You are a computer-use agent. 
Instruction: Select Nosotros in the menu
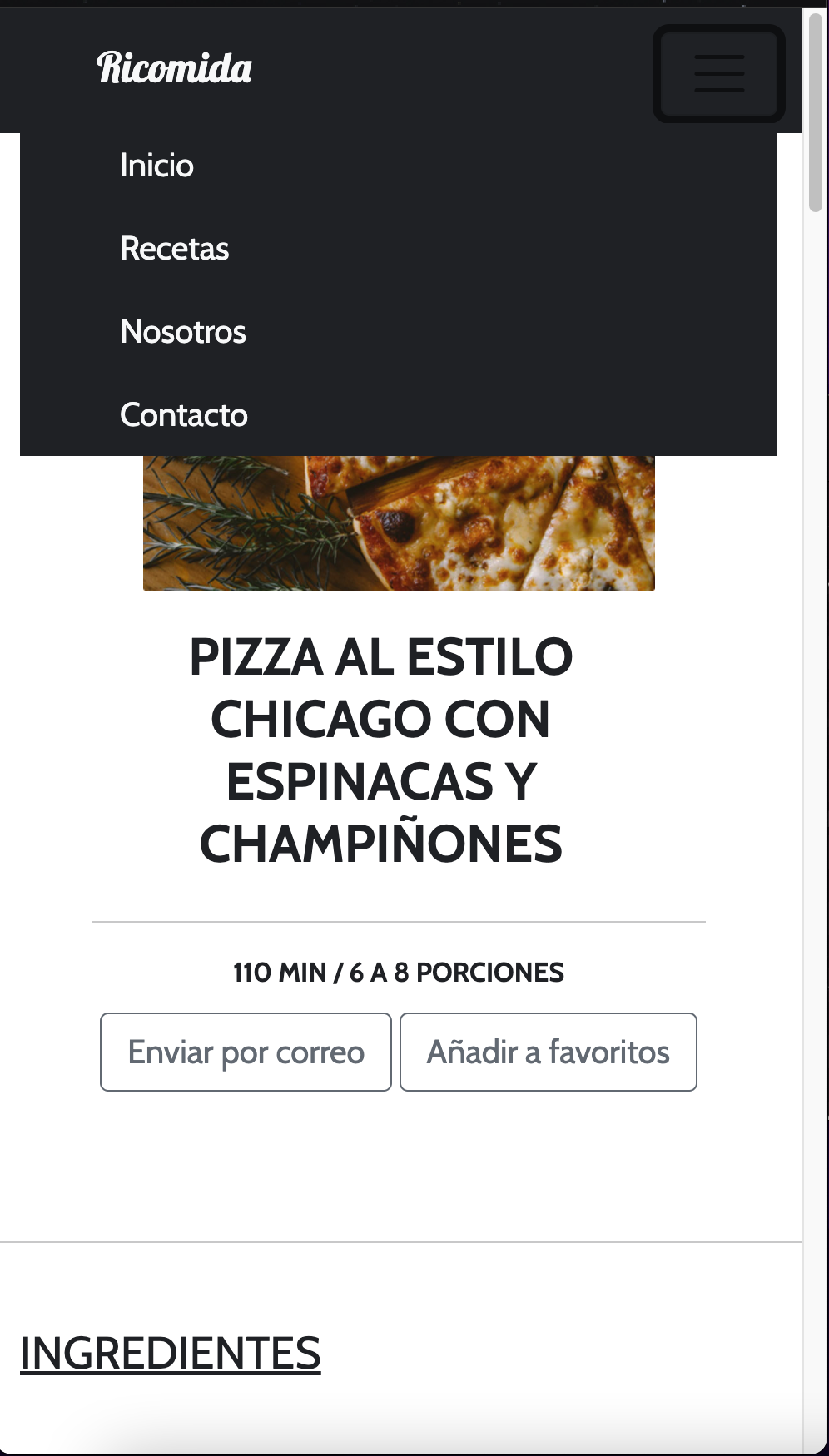click(x=183, y=332)
